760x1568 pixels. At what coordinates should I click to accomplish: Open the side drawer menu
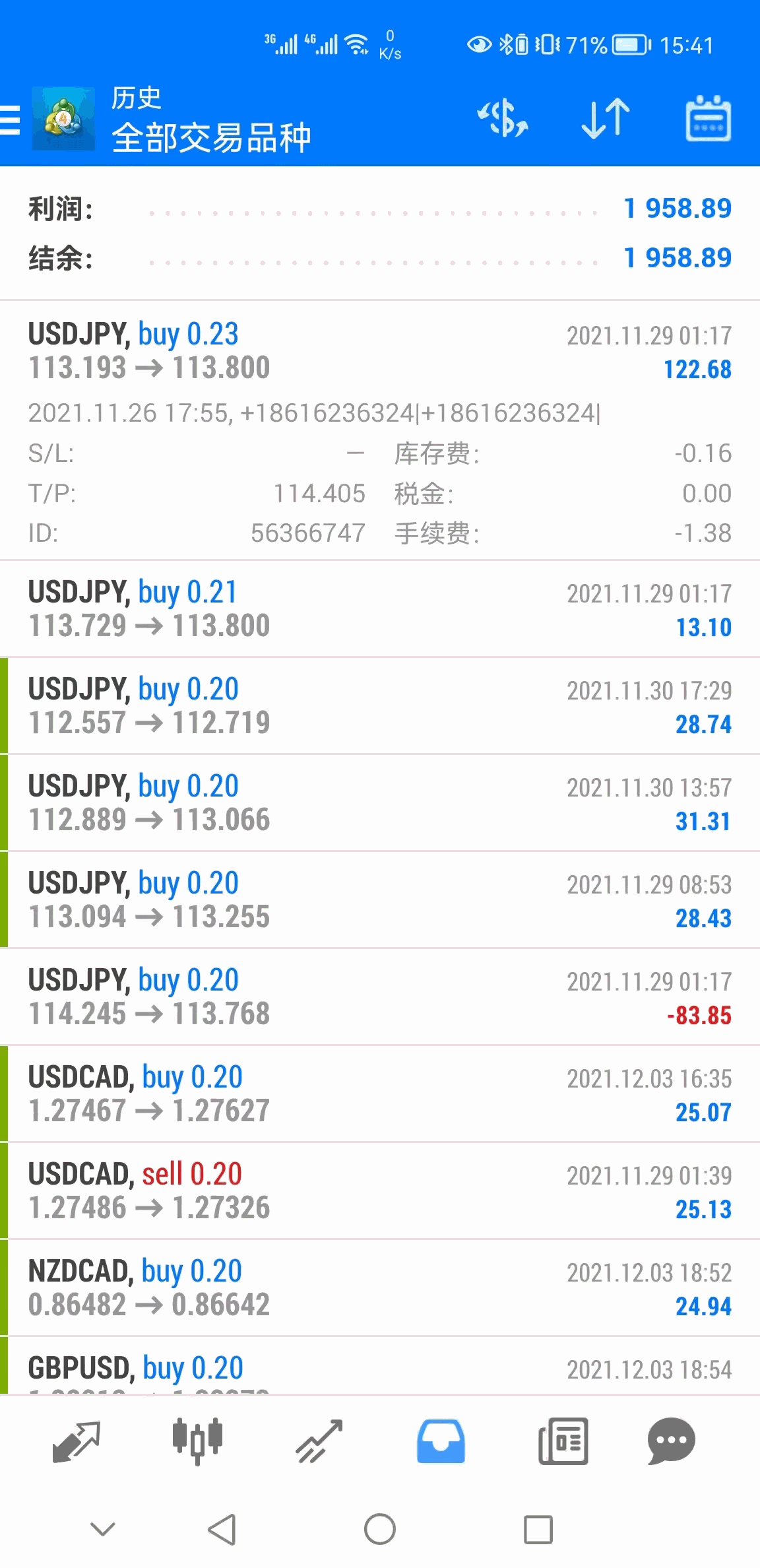pos(11,119)
